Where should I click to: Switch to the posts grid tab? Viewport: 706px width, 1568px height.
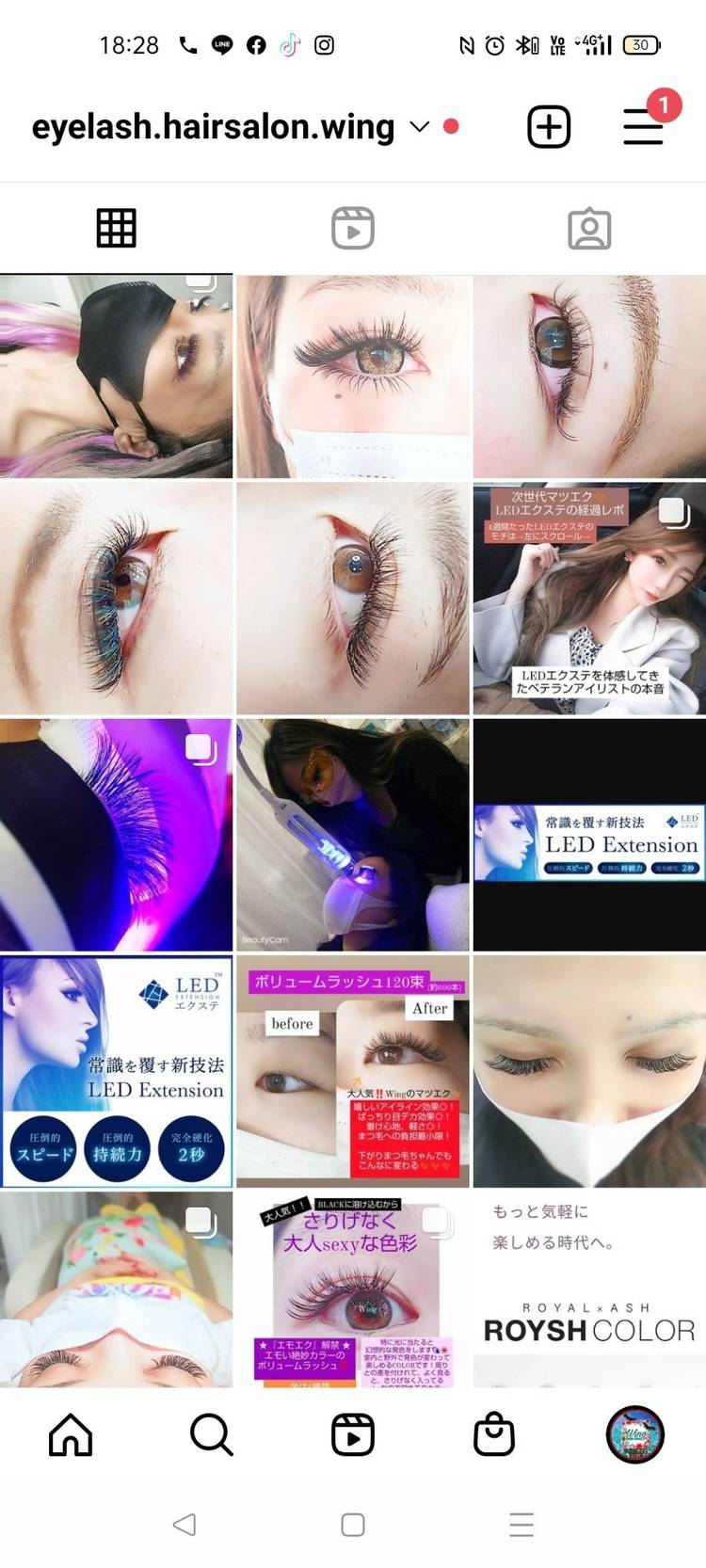[x=117, y=229]
